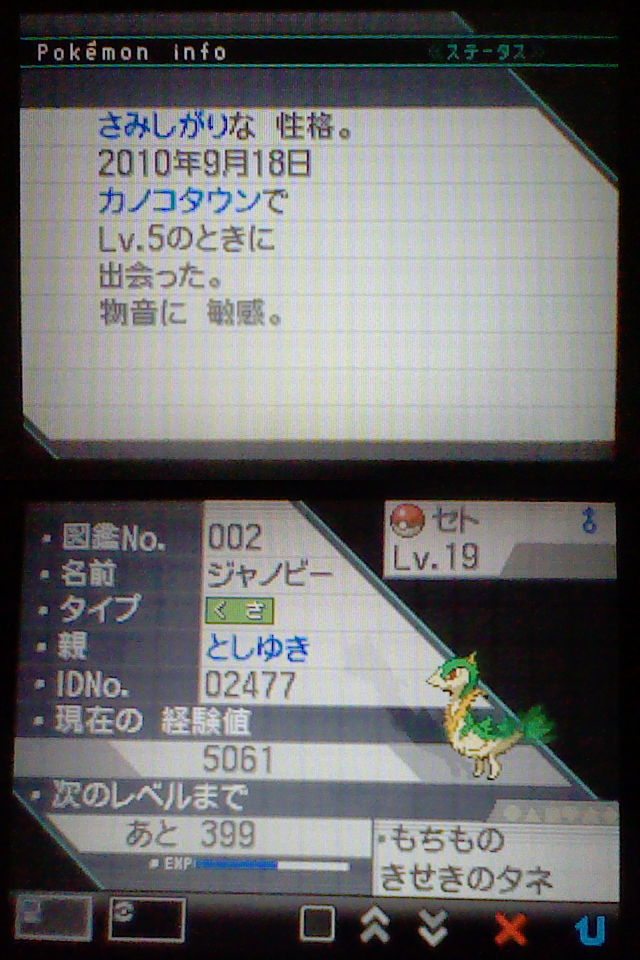
Task: Tick the marking checkbox in bottom bar
Action: (317, 925)
